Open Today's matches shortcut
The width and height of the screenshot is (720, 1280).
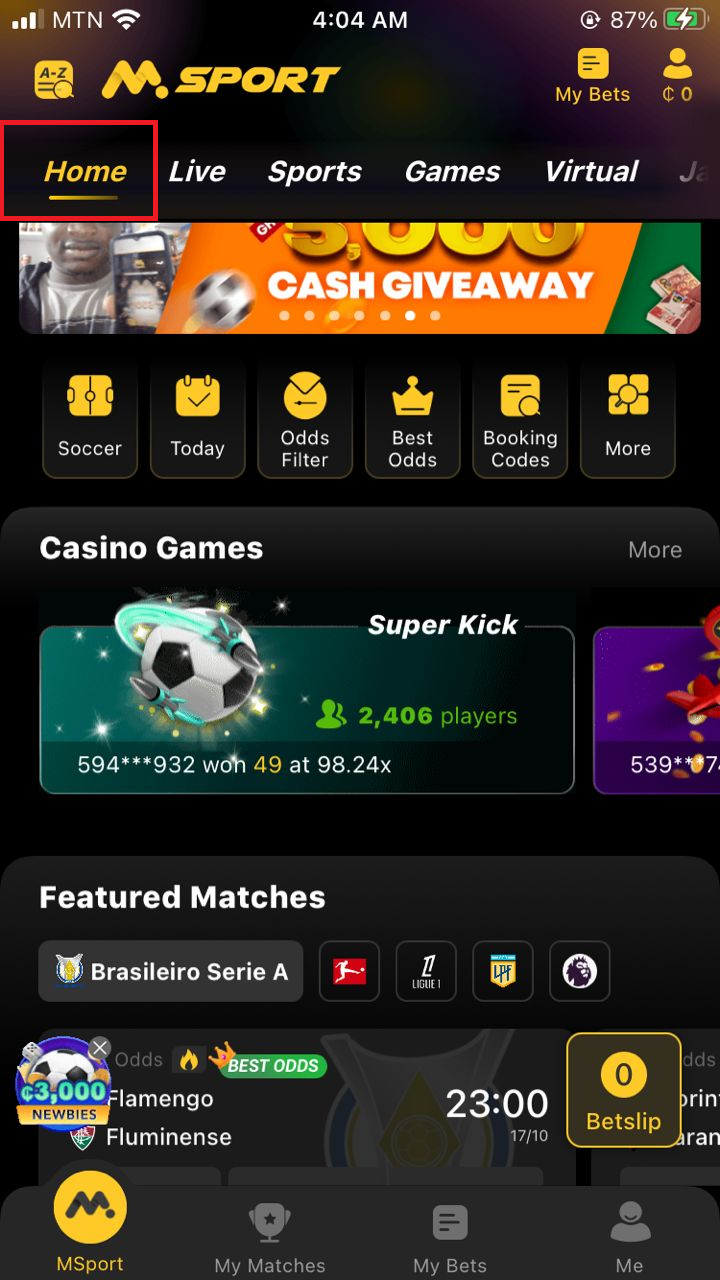tap(197, 418)
